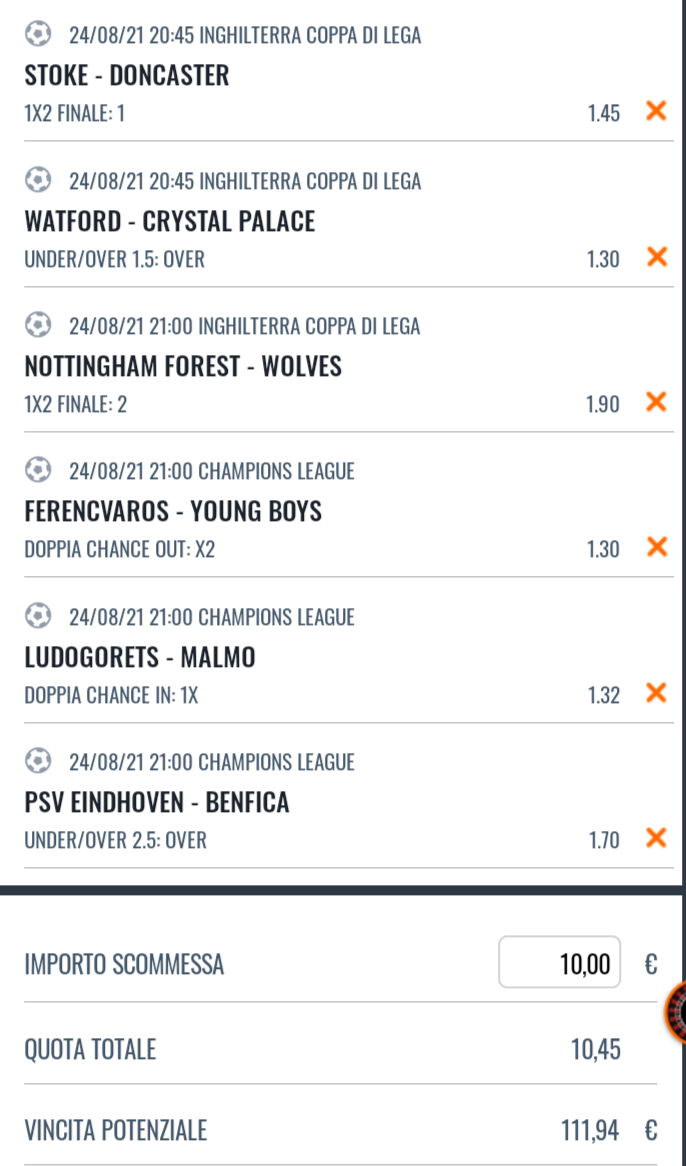Delete the Ludogorets - Malmo bet
The width and height of the screenshot is (686, 1166).
[x=656, y=692]
